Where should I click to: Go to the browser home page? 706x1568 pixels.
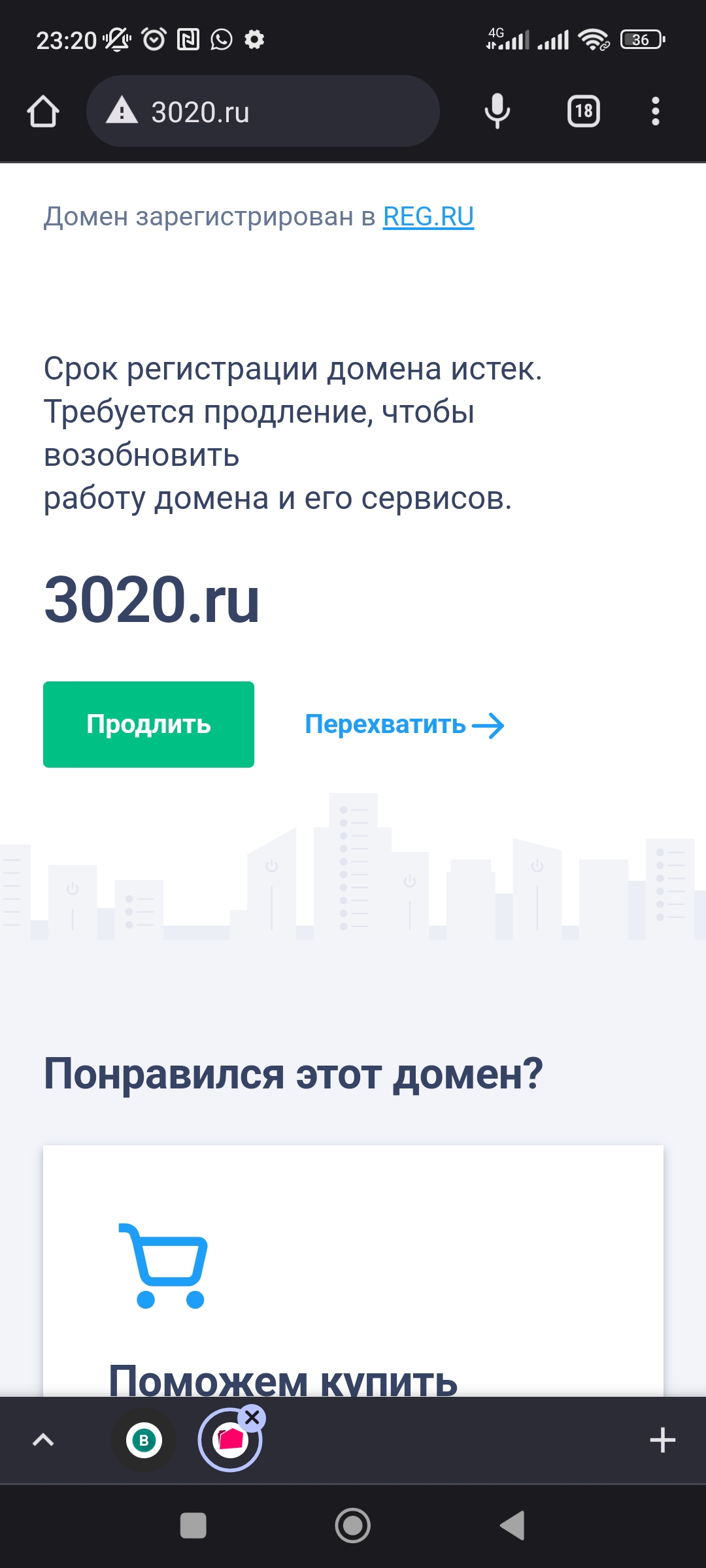point(43,112)
